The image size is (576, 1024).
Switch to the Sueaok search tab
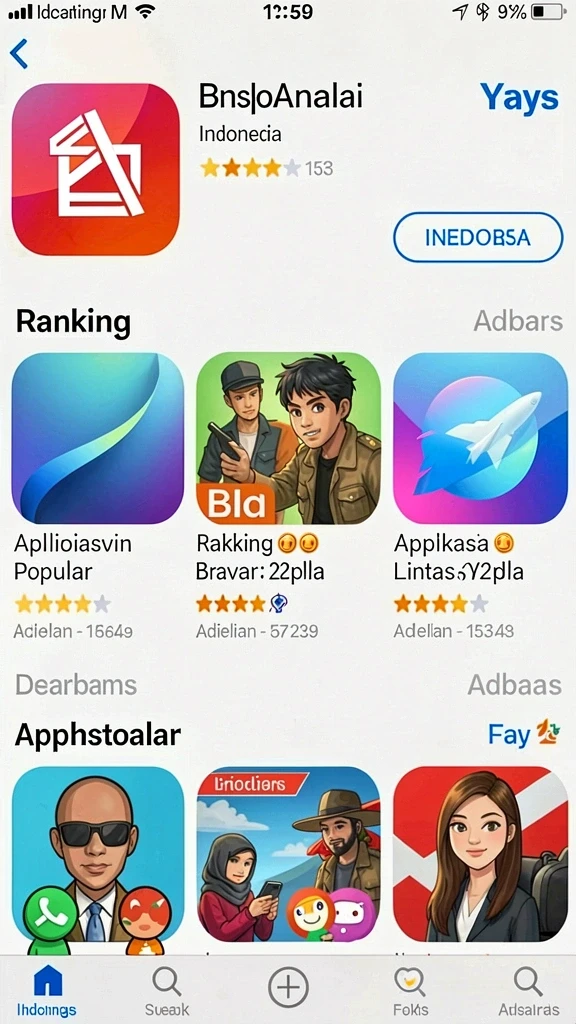167,991
